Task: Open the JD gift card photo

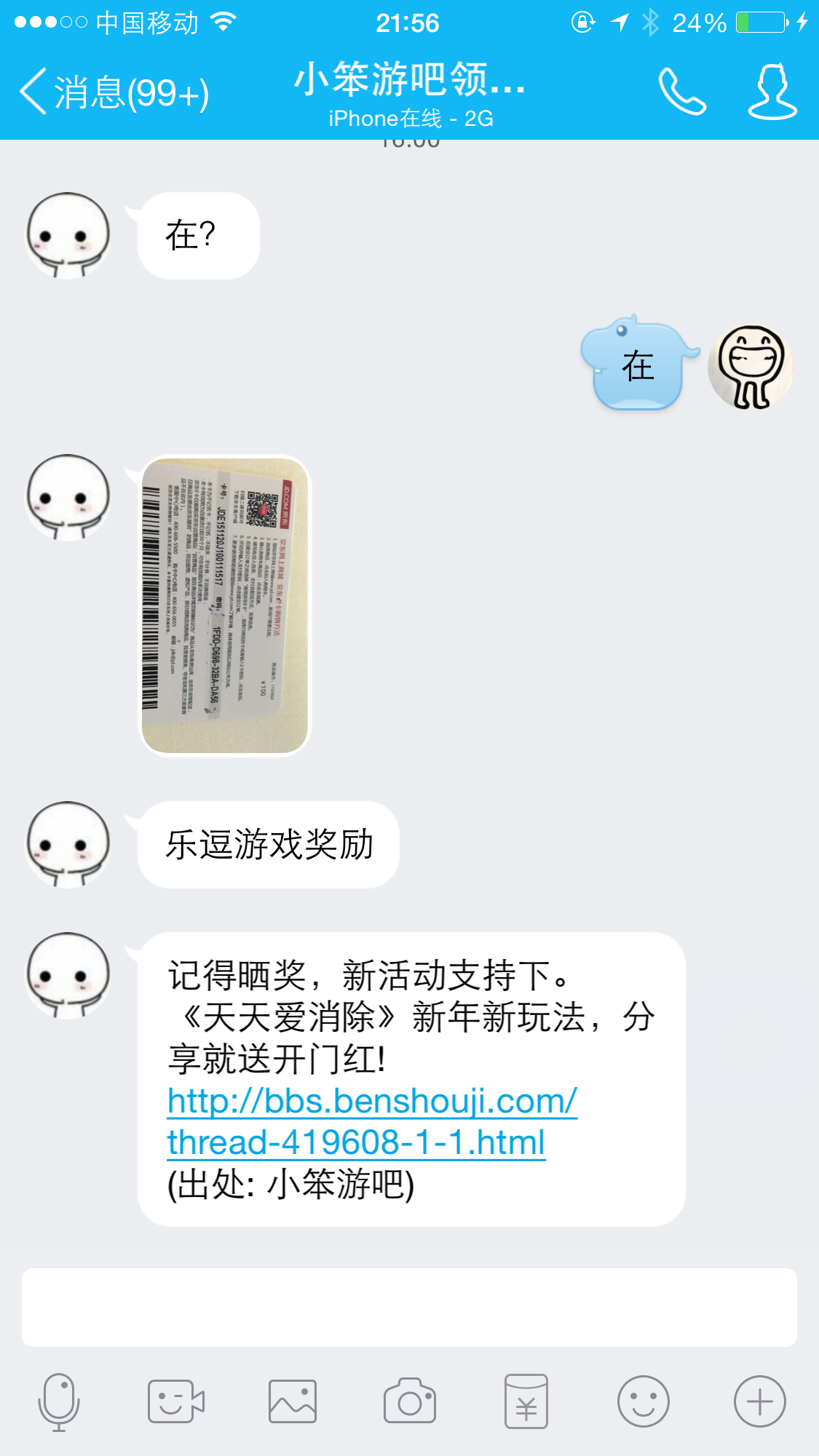Action: pos(225,605)
